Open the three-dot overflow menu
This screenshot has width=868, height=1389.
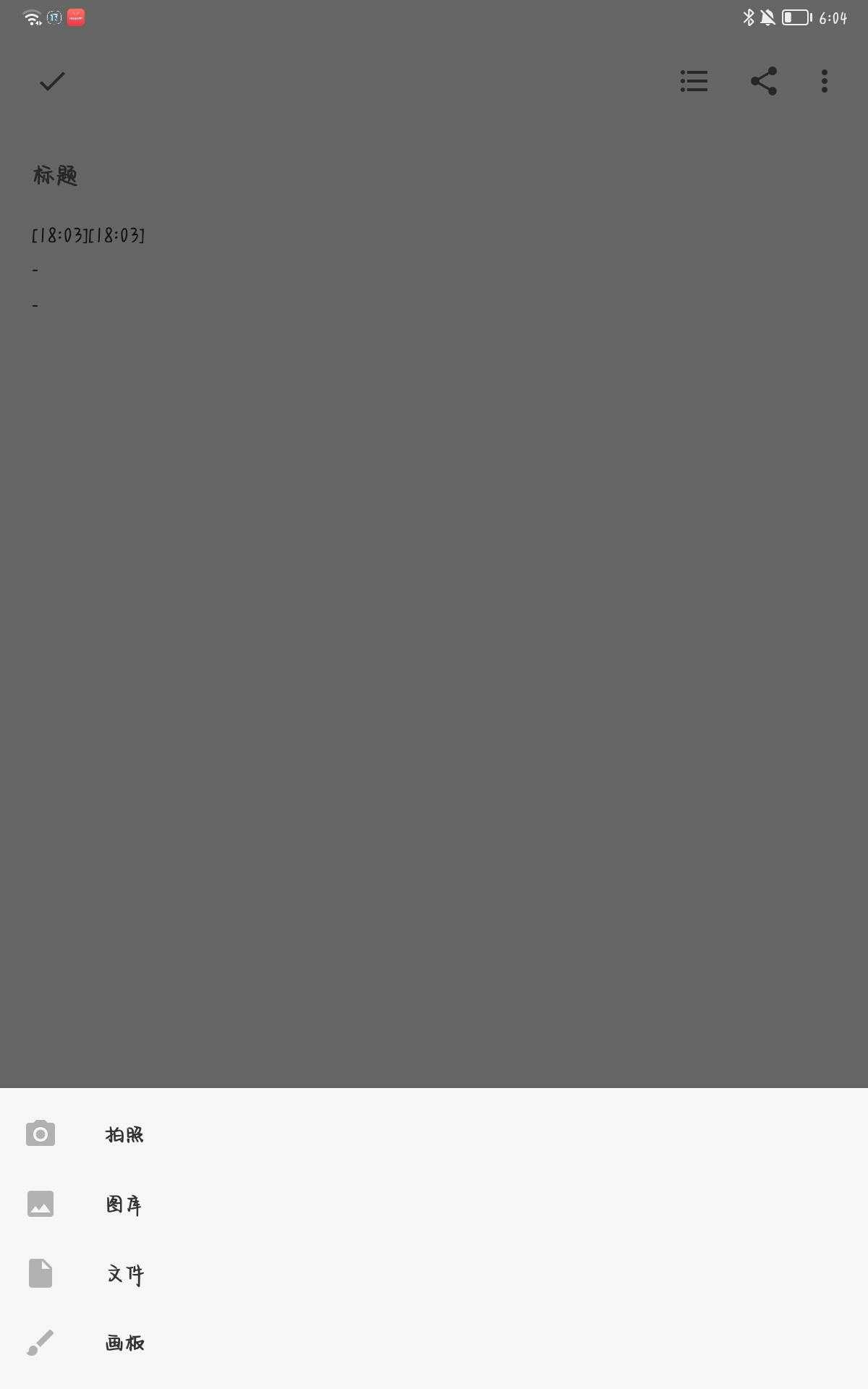pos(824,81)
